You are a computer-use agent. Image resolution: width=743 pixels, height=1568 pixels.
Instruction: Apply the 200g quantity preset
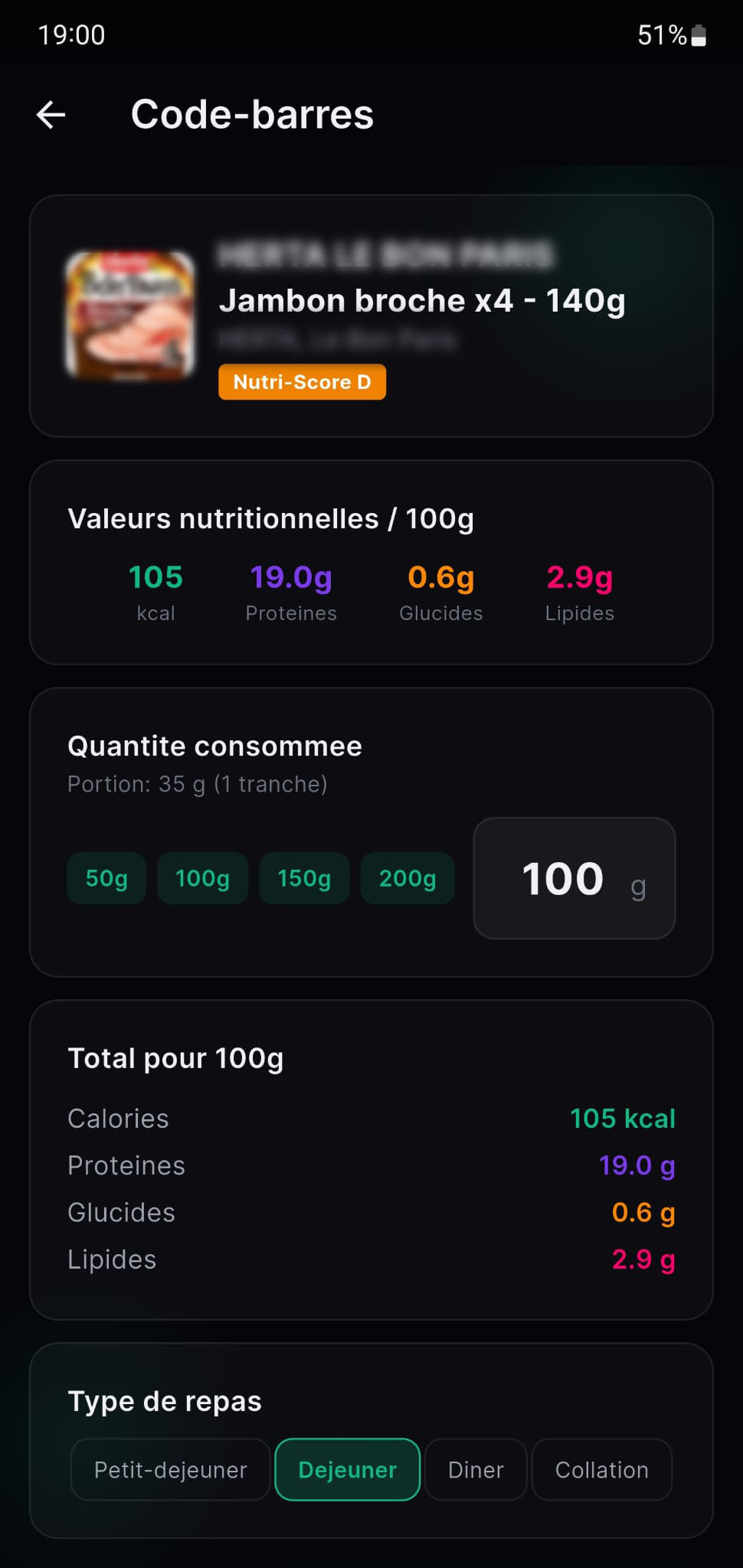coord(408,878)
